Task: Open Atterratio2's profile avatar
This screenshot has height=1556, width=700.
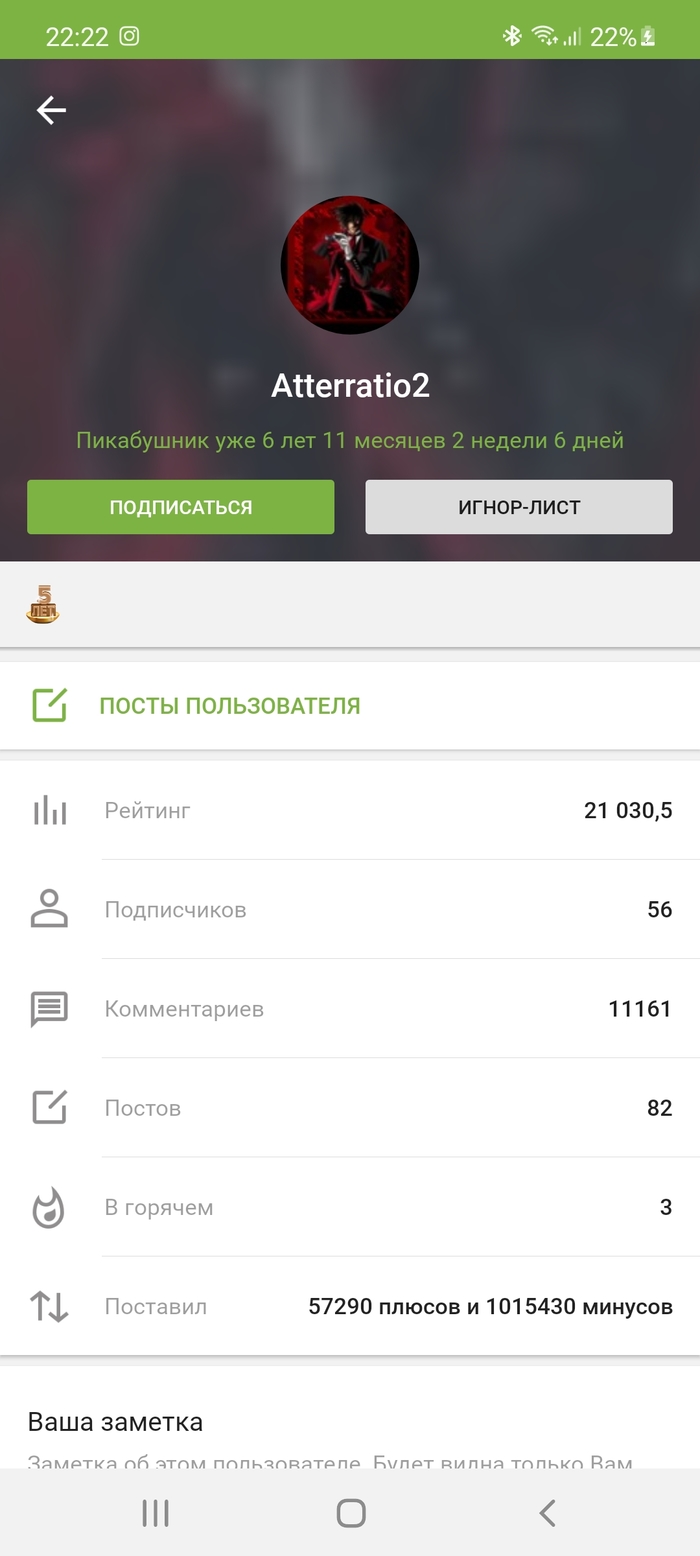Action: coord(350,265)
